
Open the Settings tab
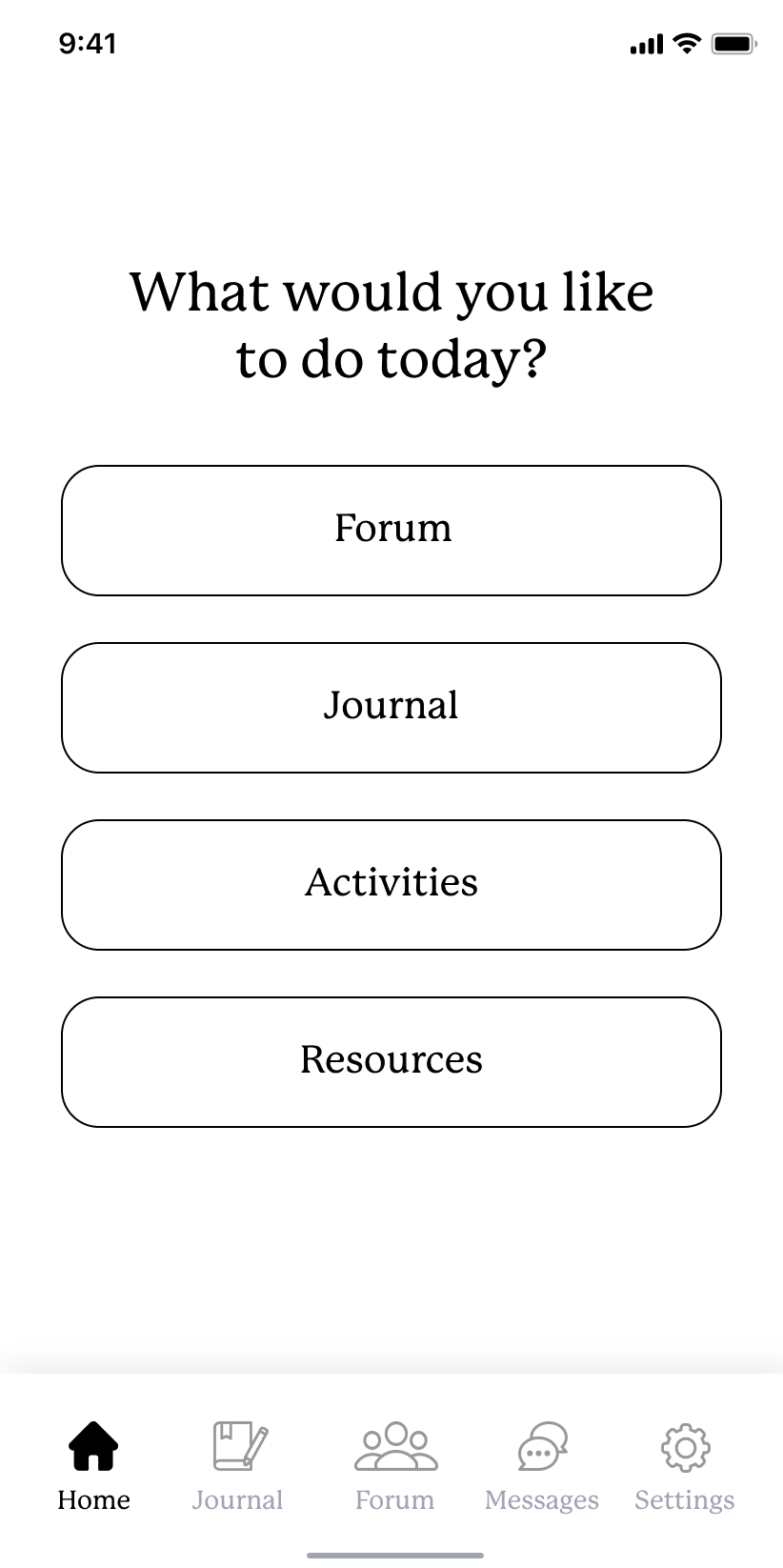coord(685,1467)
